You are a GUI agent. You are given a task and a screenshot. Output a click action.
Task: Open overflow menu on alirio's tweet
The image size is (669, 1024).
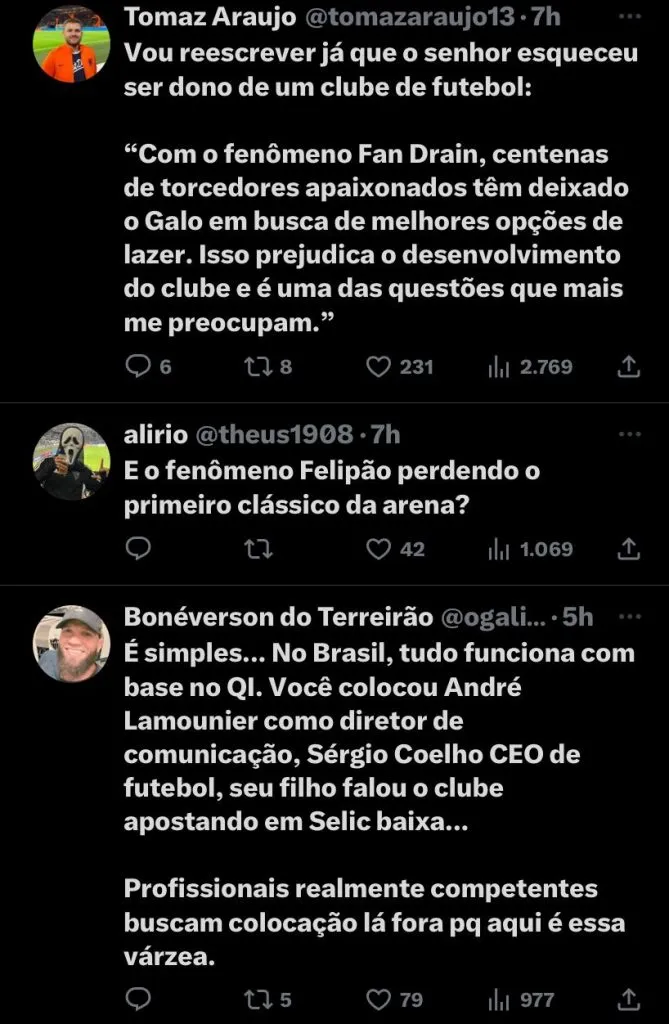coord(630,434)
